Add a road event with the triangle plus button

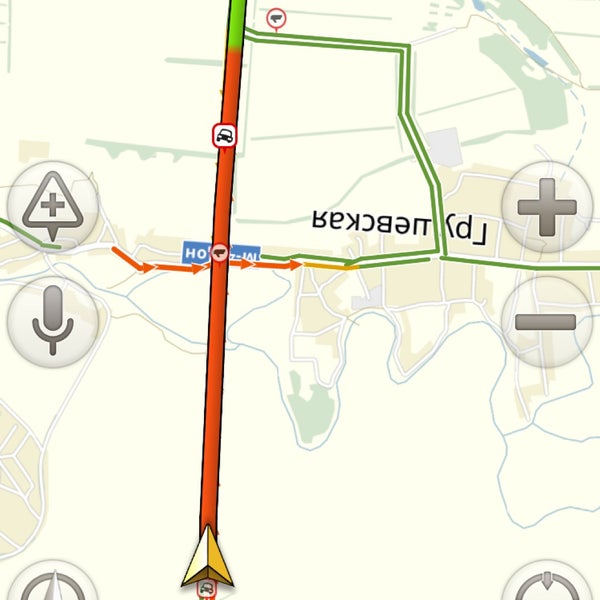click(53, 206)
